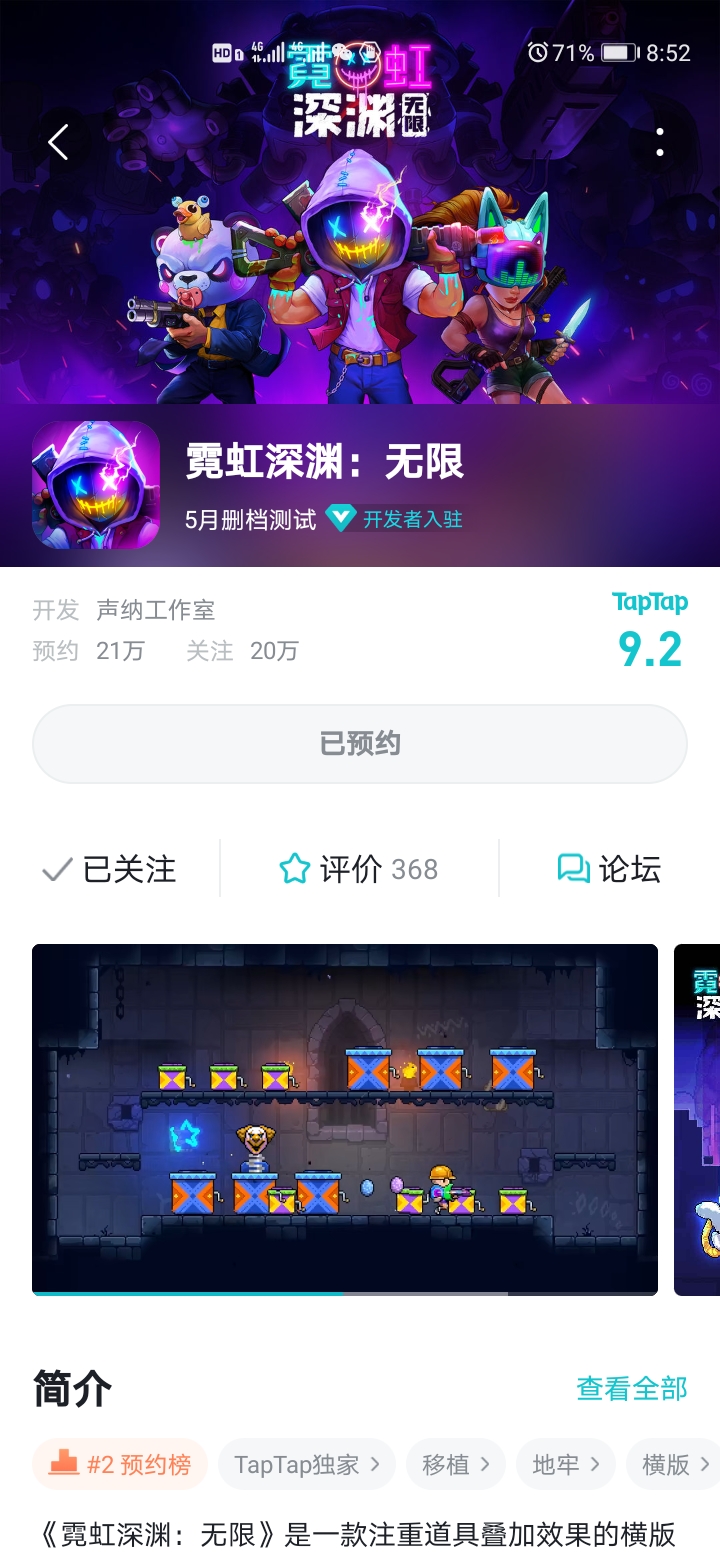The width and height of the screenshot is (720, 1560).
Task: Tap the game's app icon thumbnail
Action: 95,484
